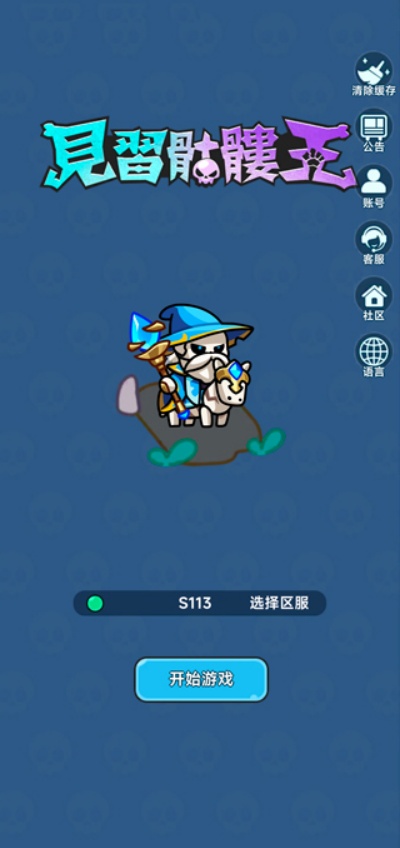Contact 客服 customer support
400x848 pixels.
click(x=374, y=239)
